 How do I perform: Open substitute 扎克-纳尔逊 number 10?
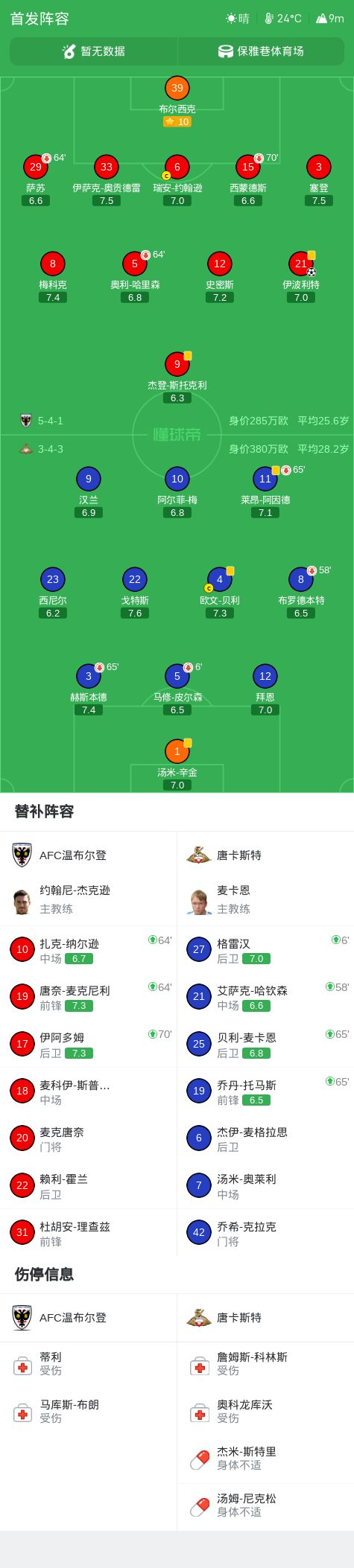tap(88, 950)
